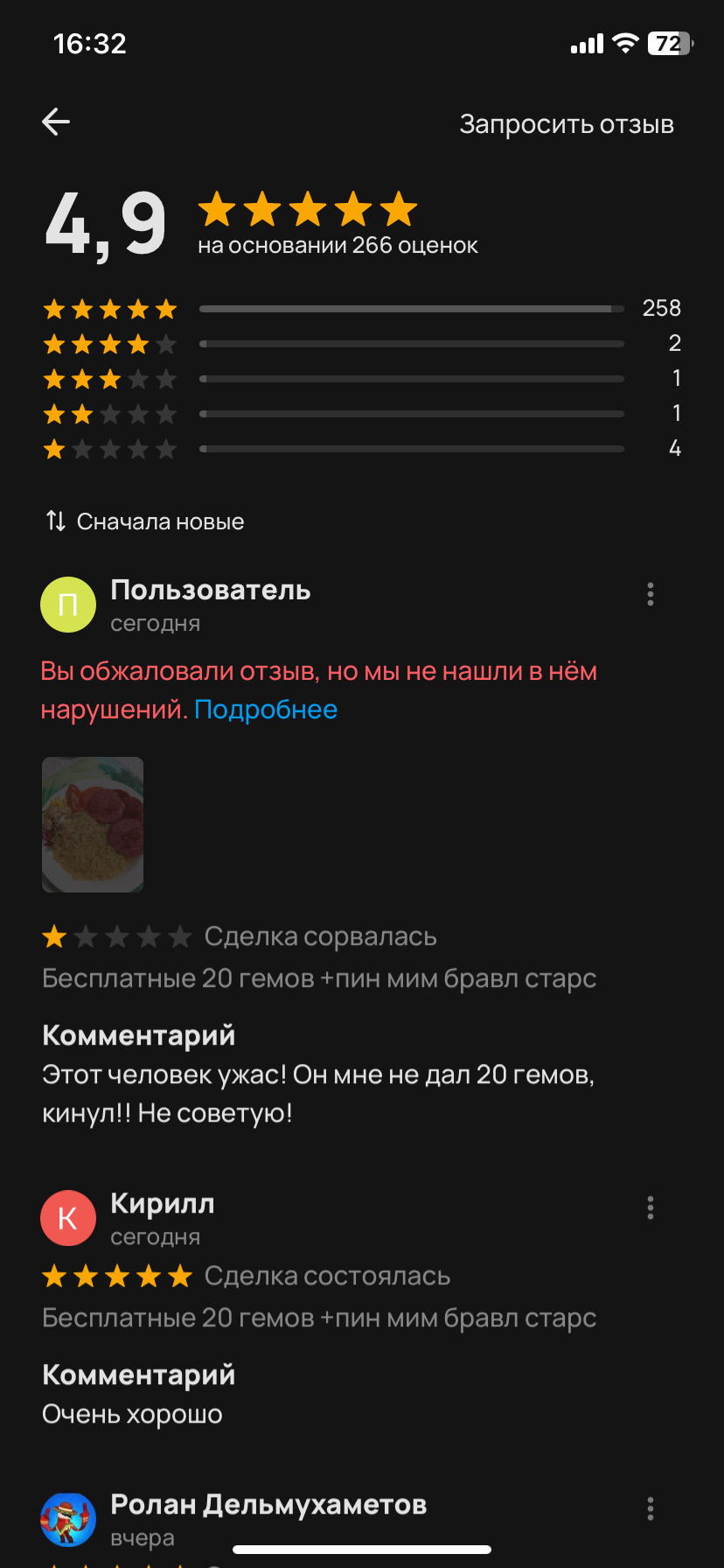View the food photo in Пользователь's review
The image size is (724, 1568).
point(93,824)
